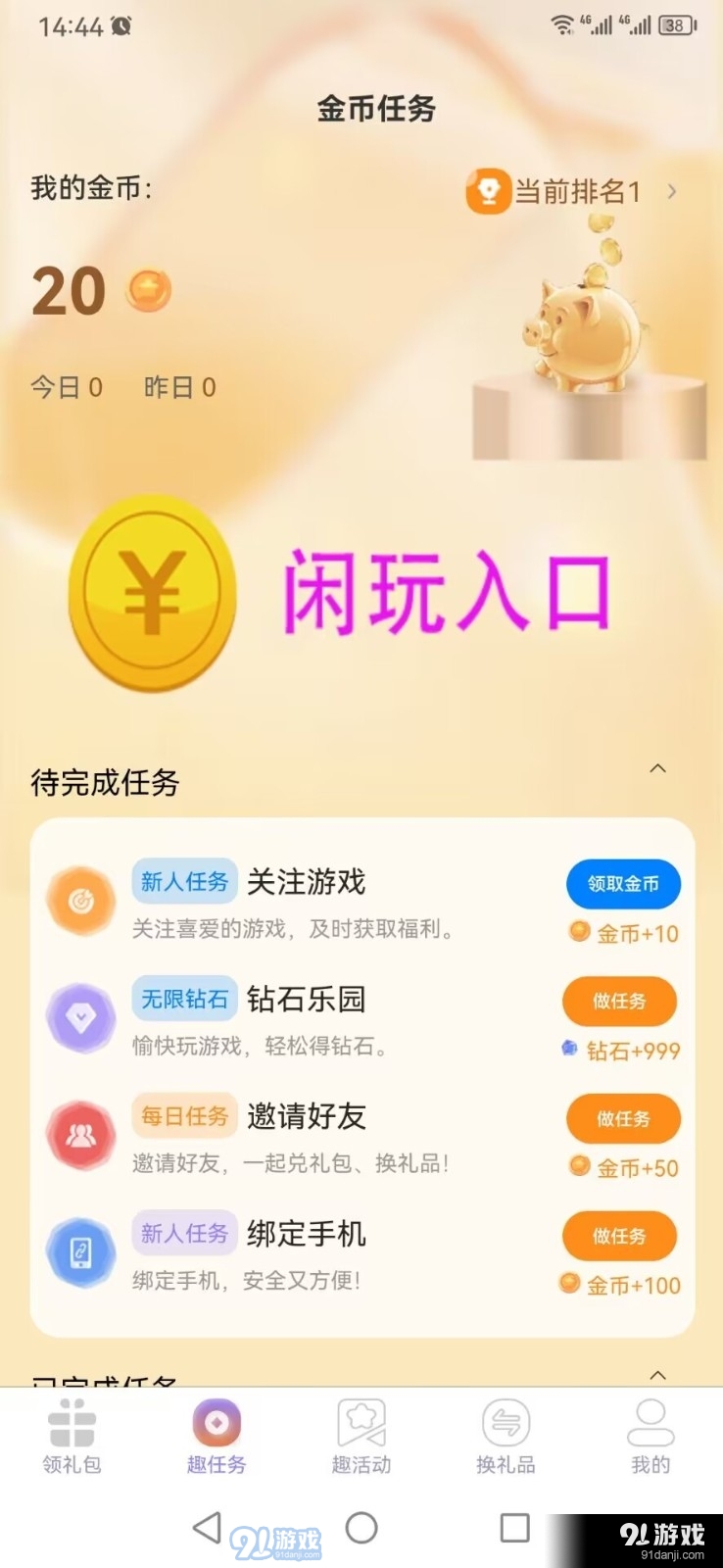Tap 领取金币 to claim 关注游戏 reward
The image size is (723, 1568).
(623, 884)
